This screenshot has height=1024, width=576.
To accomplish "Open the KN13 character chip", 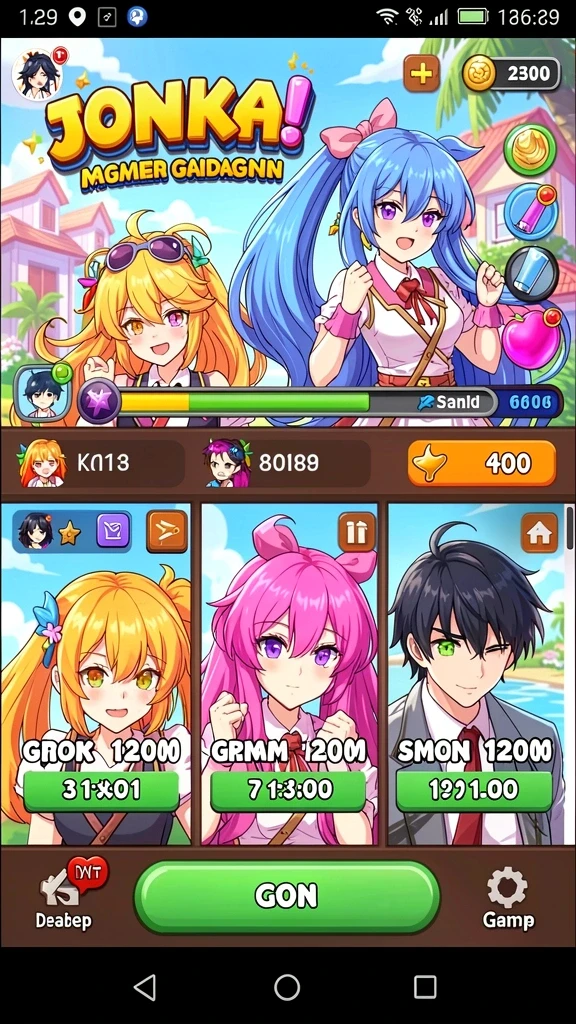I will (101, 463).
